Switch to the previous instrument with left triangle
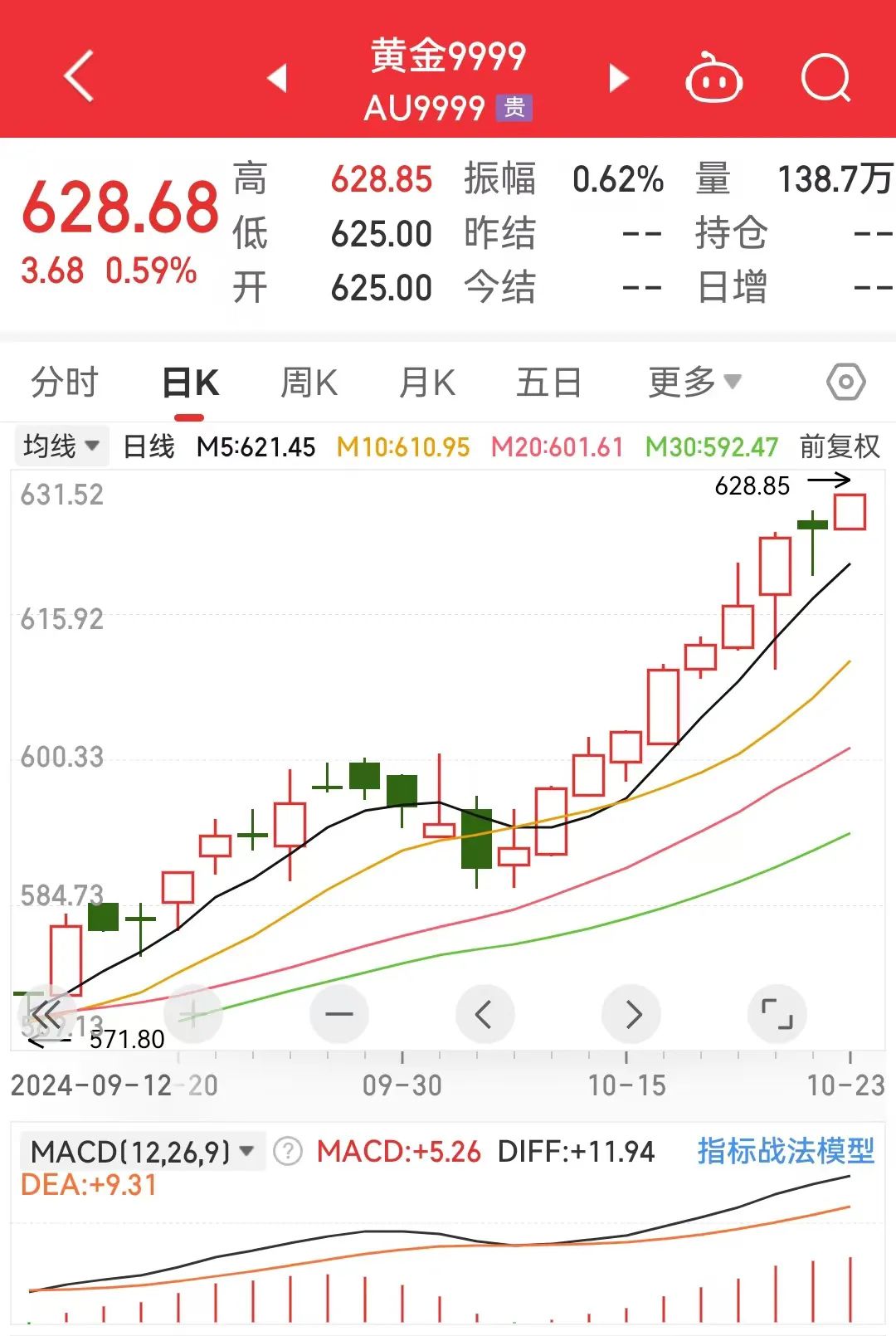The width and height of the screenshot is (896, 1336). tap(277, 78)
